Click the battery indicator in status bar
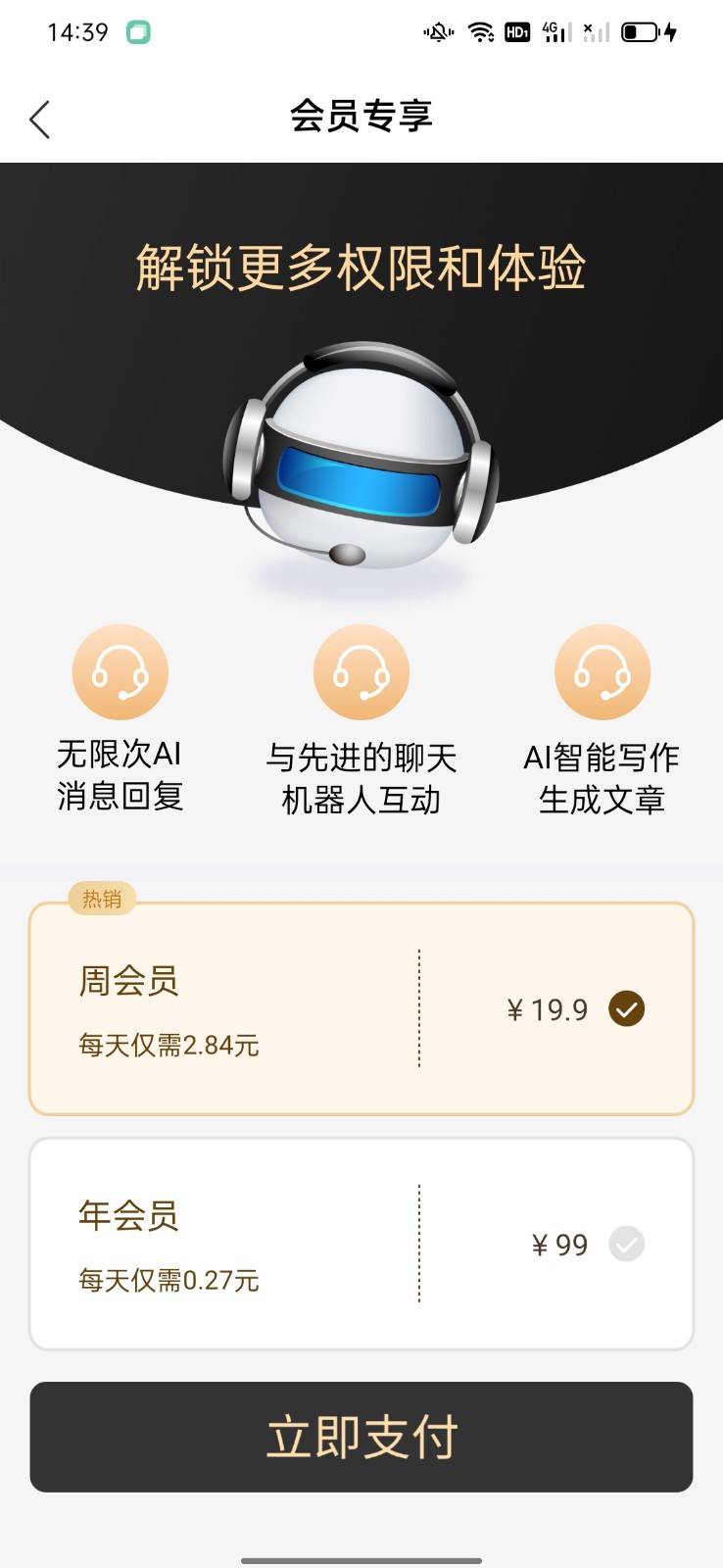 (642, 31)
